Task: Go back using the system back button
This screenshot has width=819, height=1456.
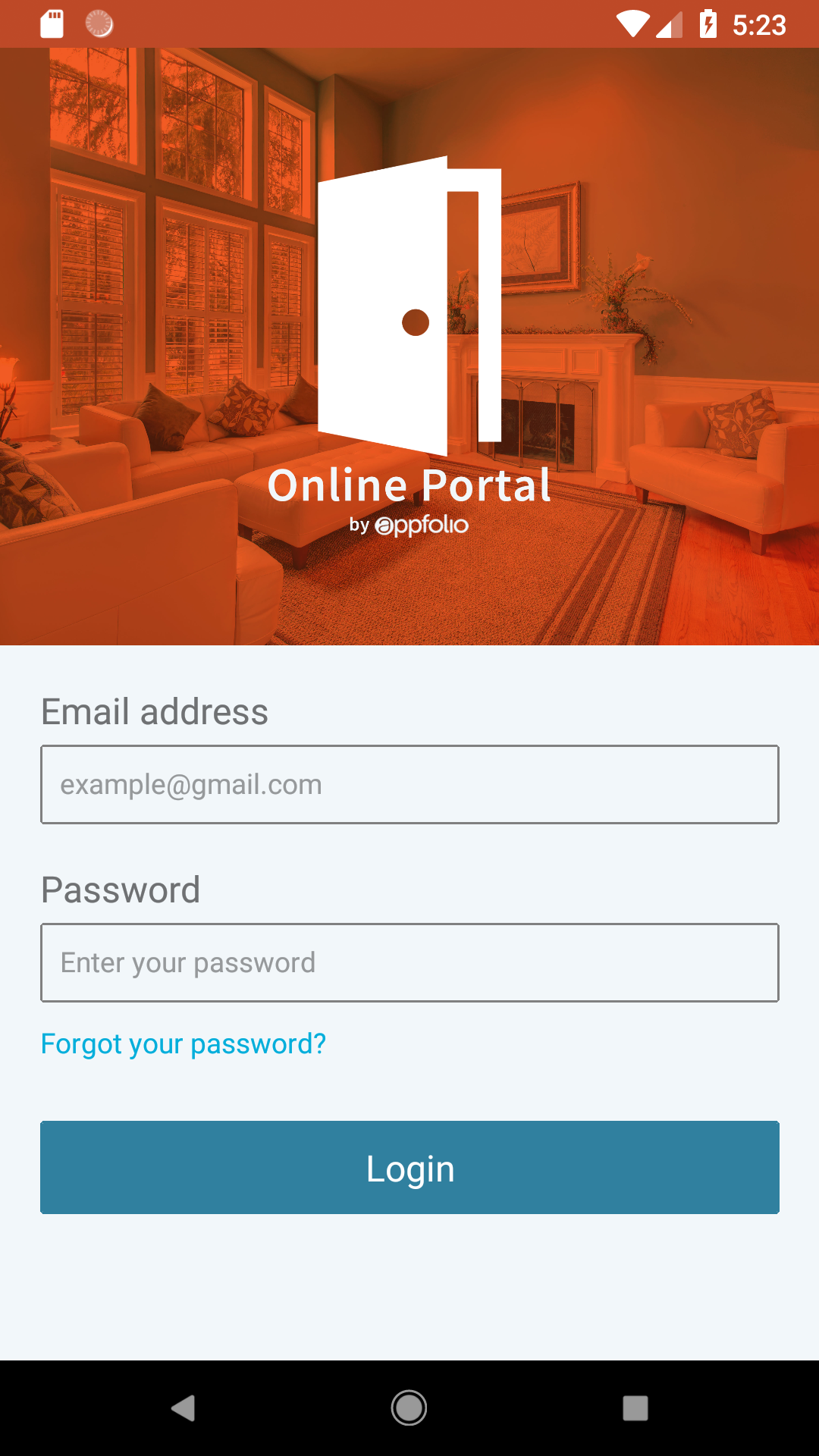Action: (x=183, y=1408)
